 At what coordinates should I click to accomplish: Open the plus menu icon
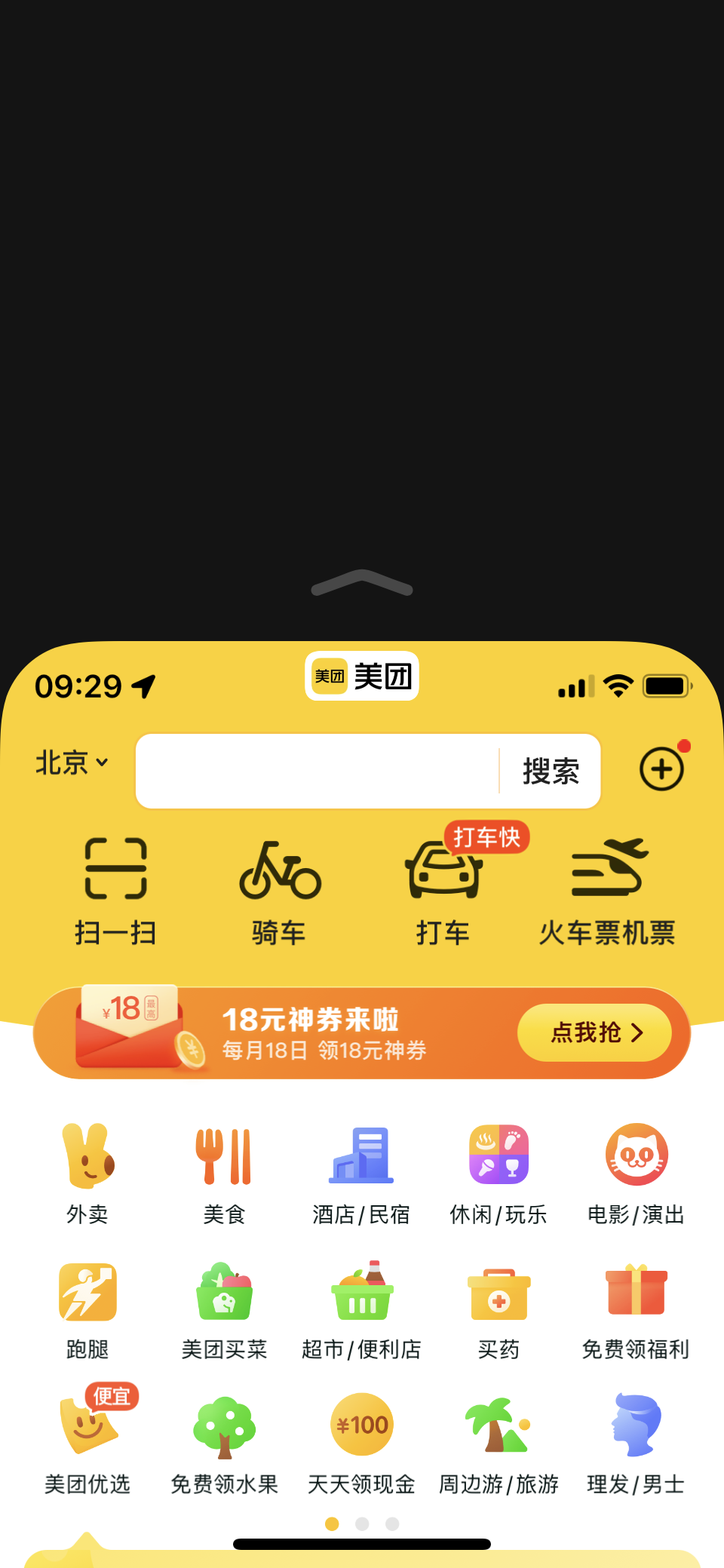[661, 769]
